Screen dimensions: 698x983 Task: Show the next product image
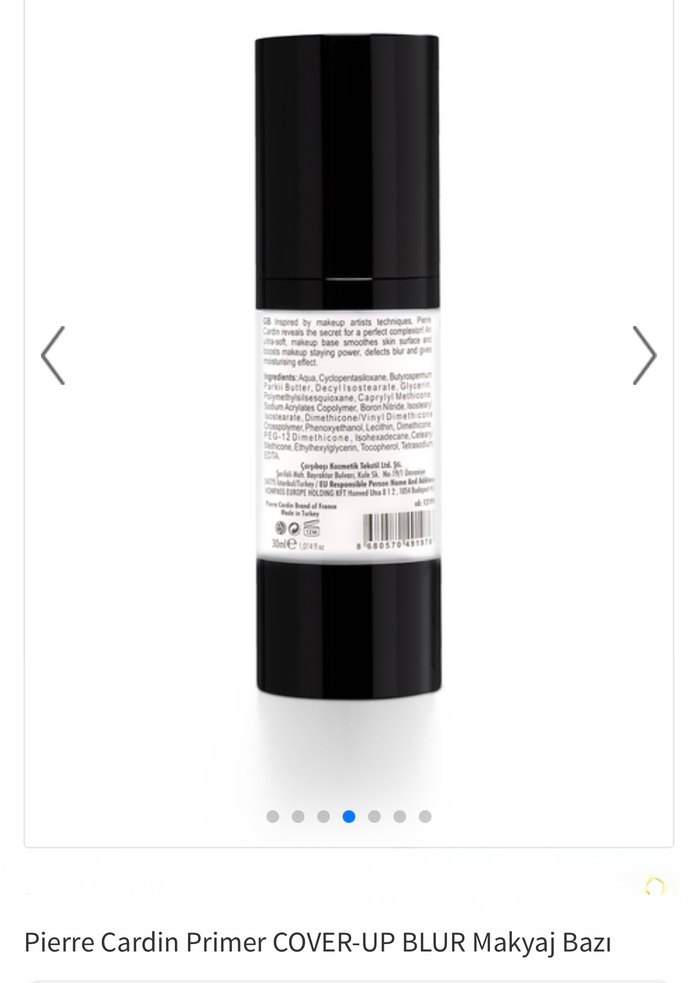(x=645, y=355)
